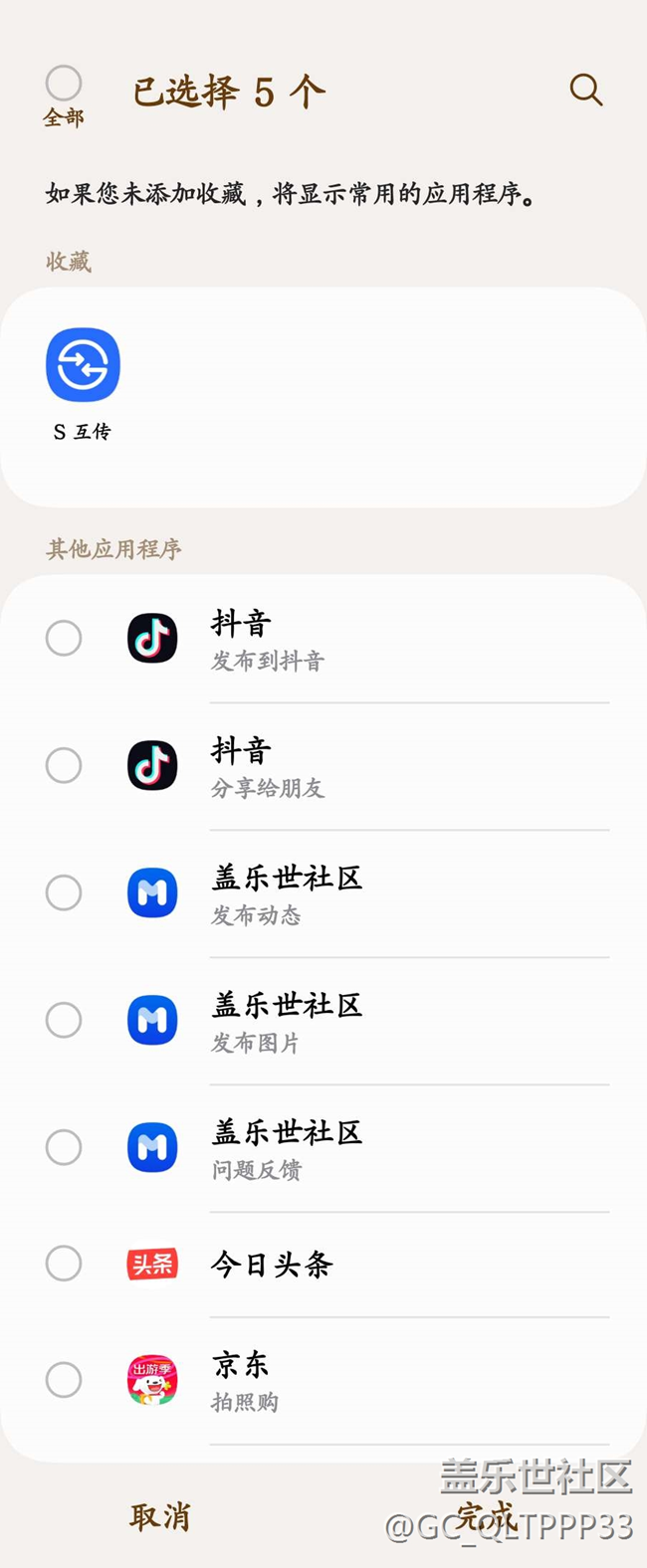This screenshot has height=1568, width=647.
Task: Select 抖音 分享给朋友 row
Action: coord(64,766)
